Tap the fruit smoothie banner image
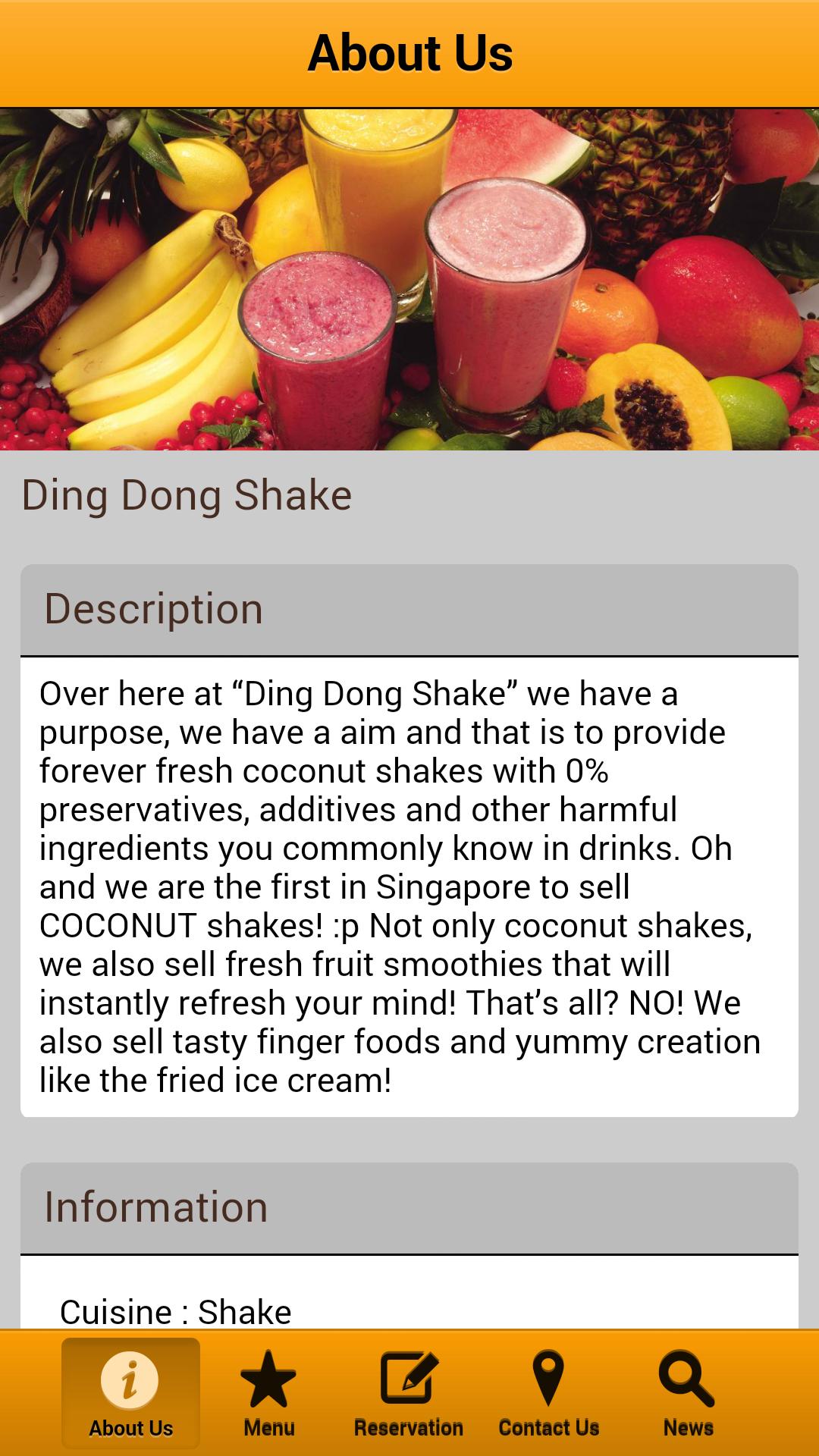This screenshot has height=1456, width=819. point(409,281)
